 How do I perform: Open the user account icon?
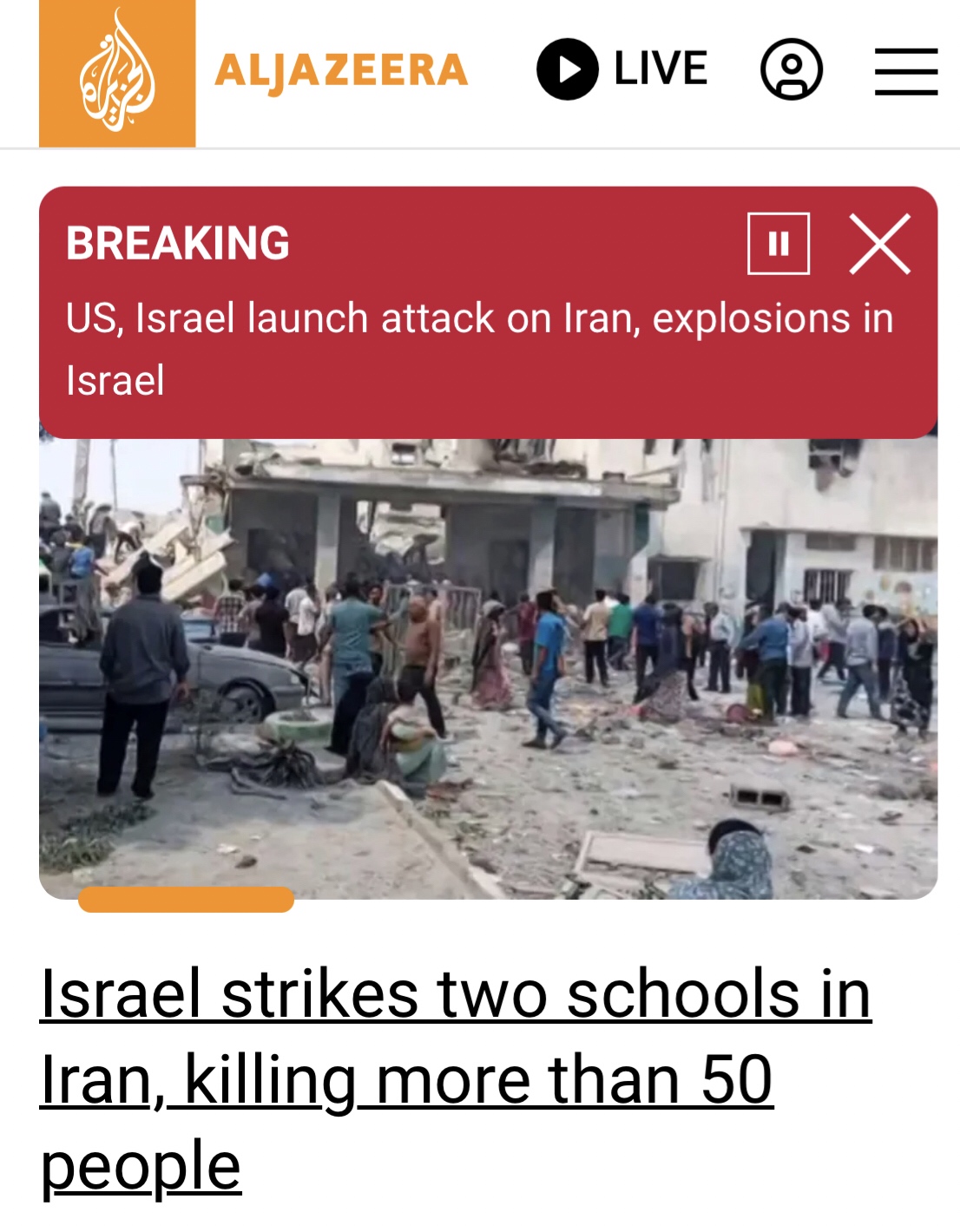(791, 69)
